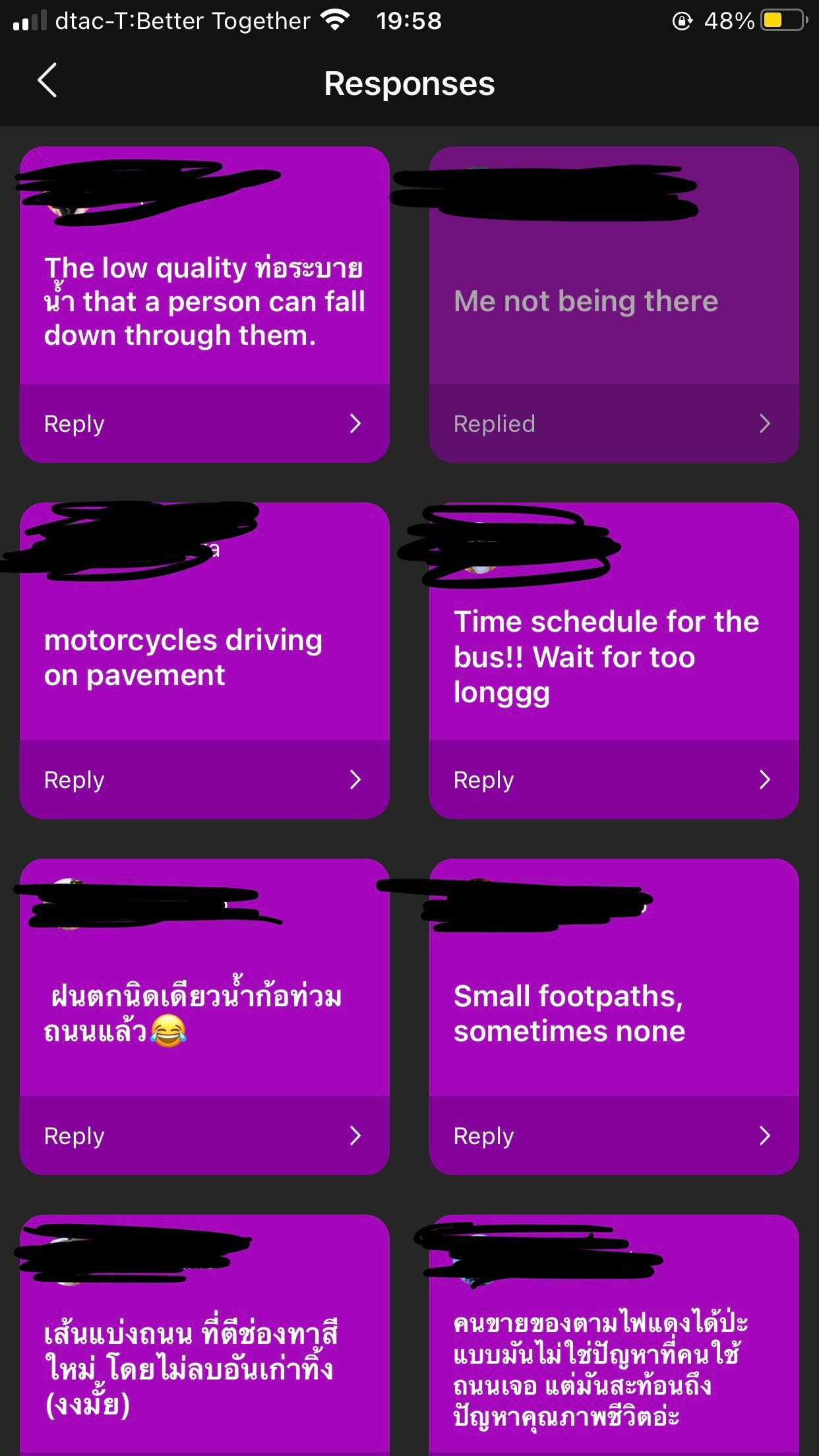Screen dimensions: 819x1456
Task: Reply to the laughing emoji flood response
Action: 204,1136
